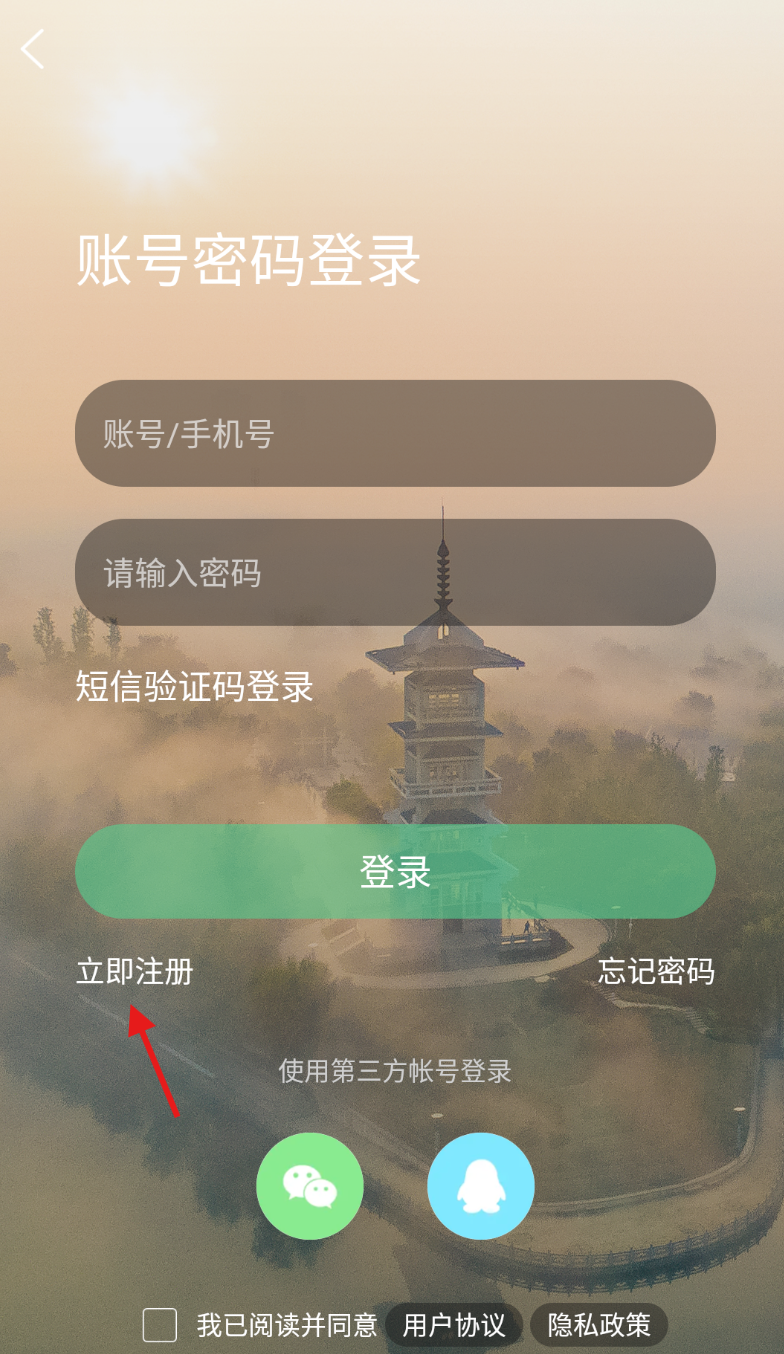Switch to 短信验证码登录
784x1354 pixels.
[195, 687]
